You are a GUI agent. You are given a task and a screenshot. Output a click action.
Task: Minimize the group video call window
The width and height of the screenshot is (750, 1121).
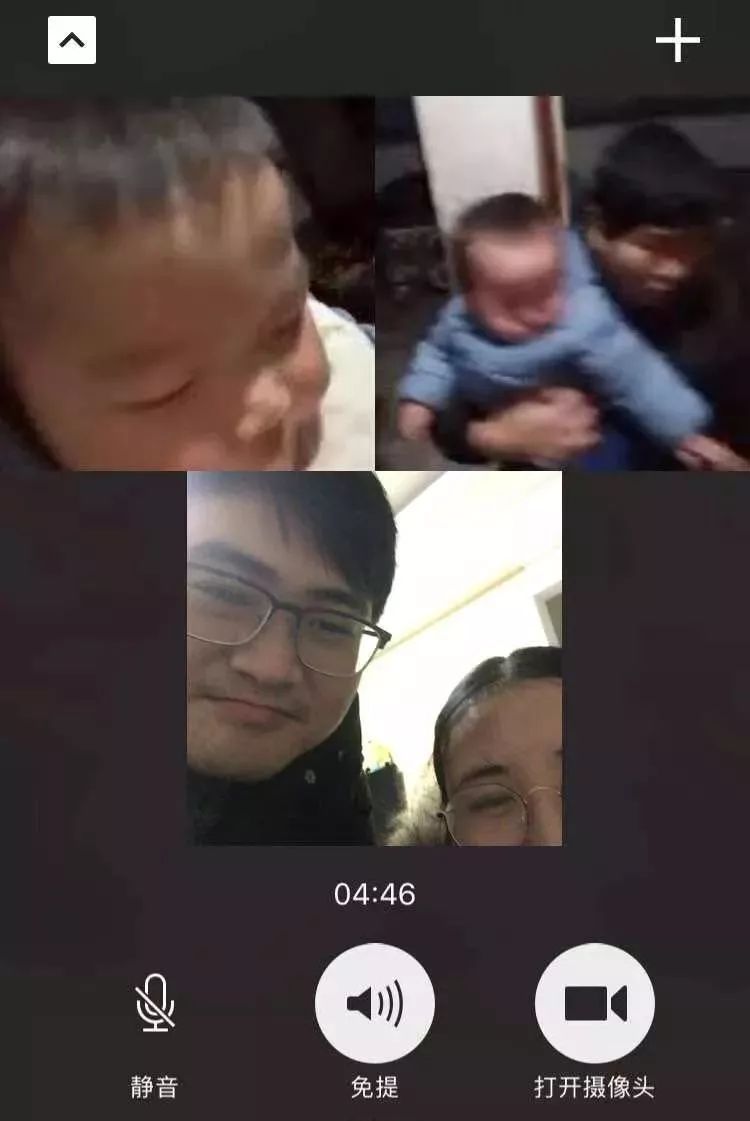click(x=72, y=40)
